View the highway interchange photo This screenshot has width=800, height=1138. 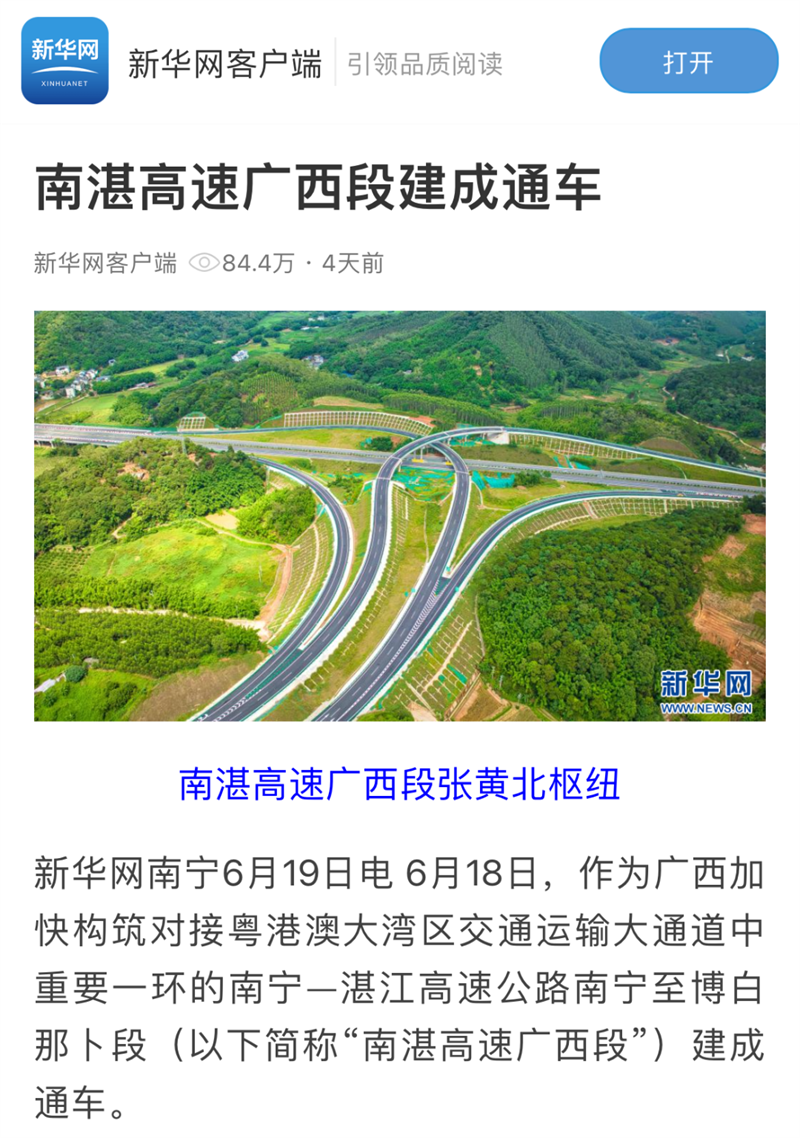pos(400,515)
